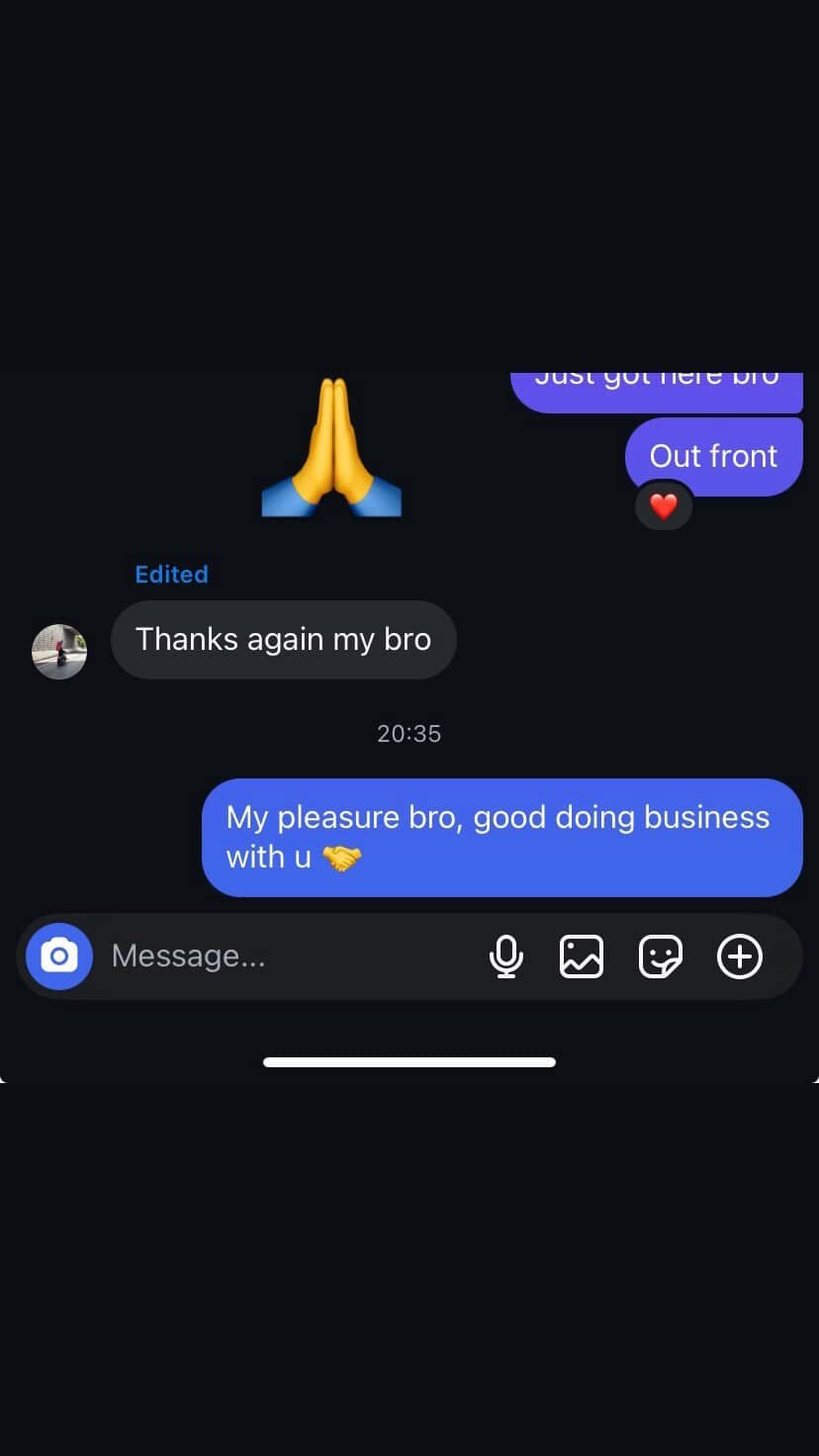Open the sticker picker
Image resolution: width=819 pixels, height=1456 pixels.
tap(661, 956)
